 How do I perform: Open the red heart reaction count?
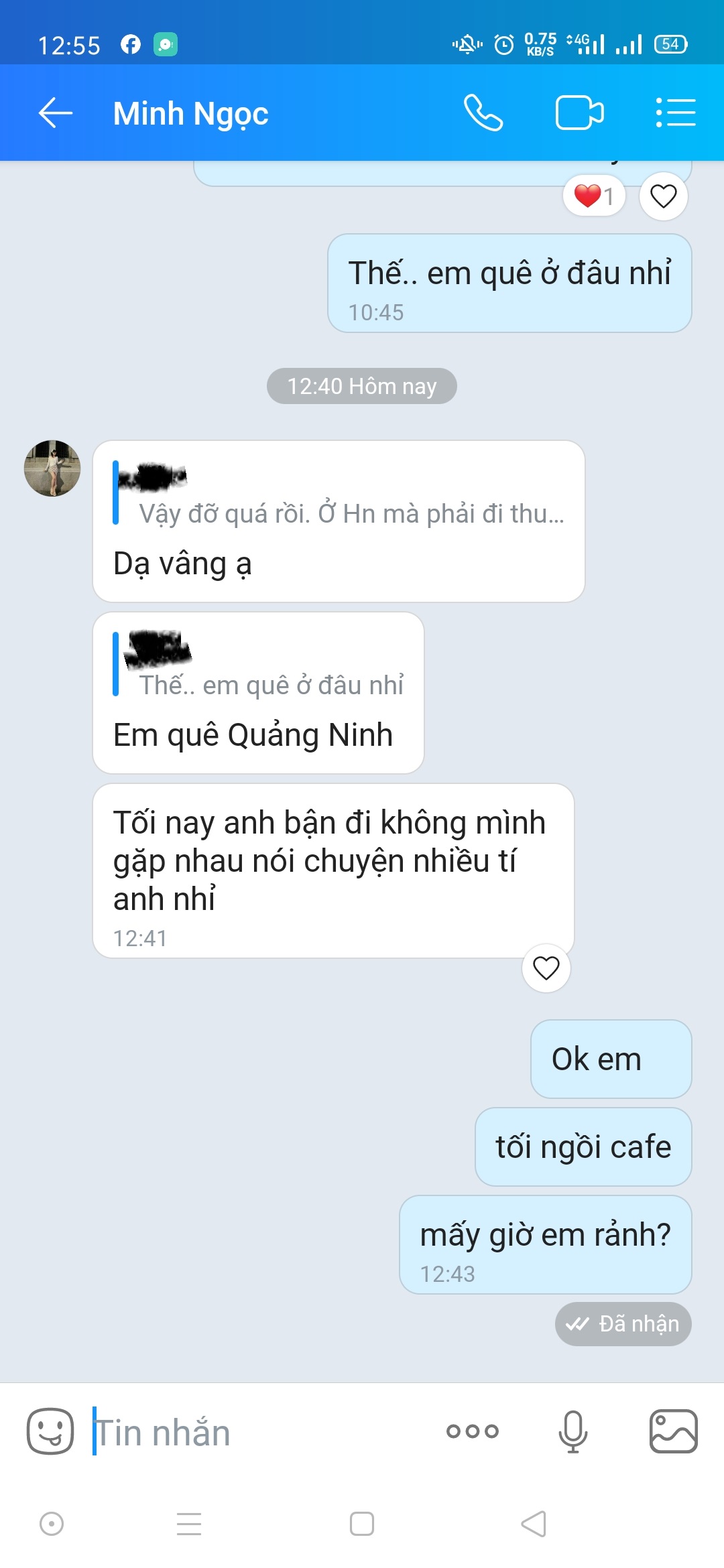pos(594,196)
